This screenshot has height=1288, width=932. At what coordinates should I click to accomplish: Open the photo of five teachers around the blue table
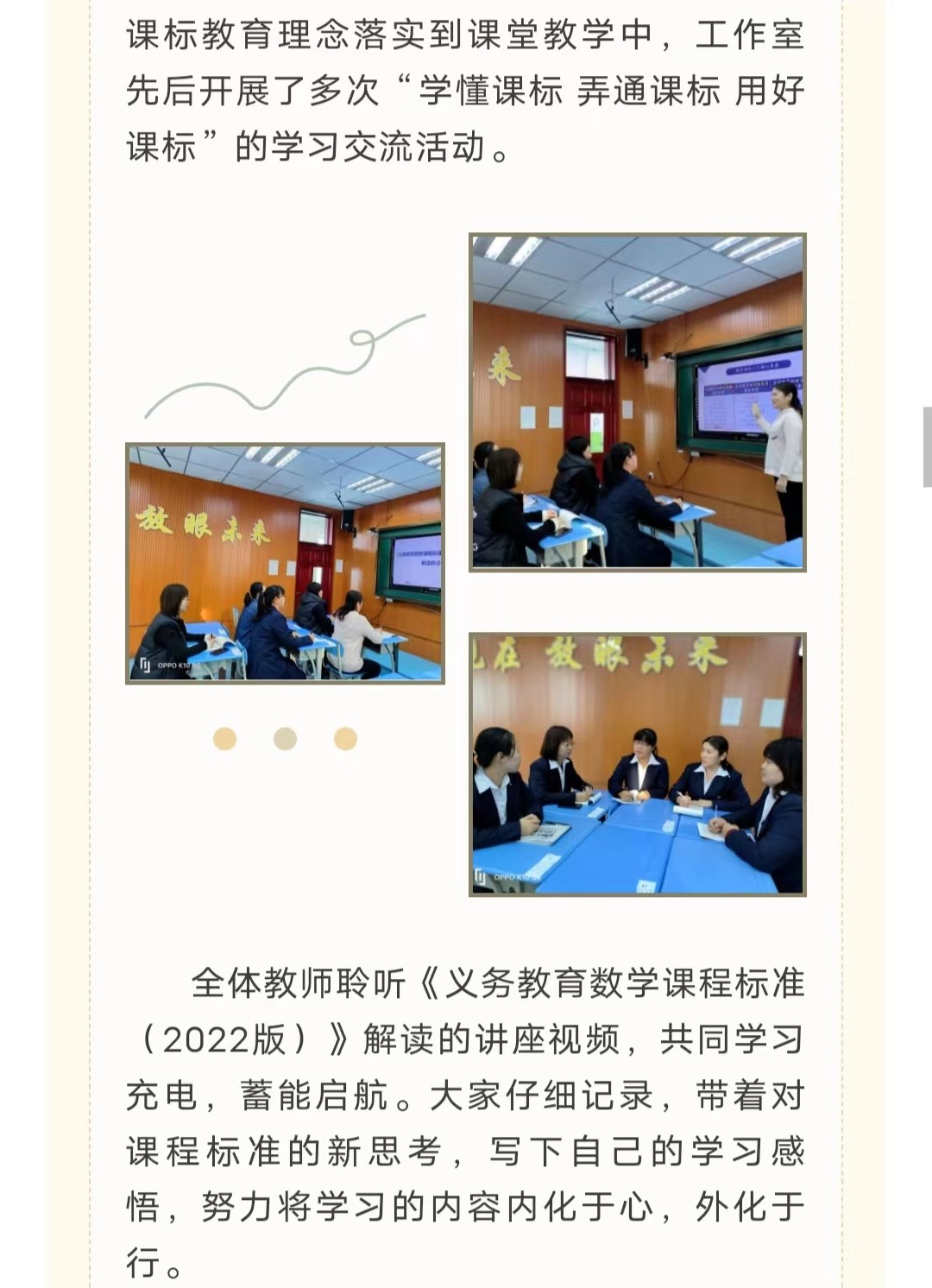coord(637,764)
